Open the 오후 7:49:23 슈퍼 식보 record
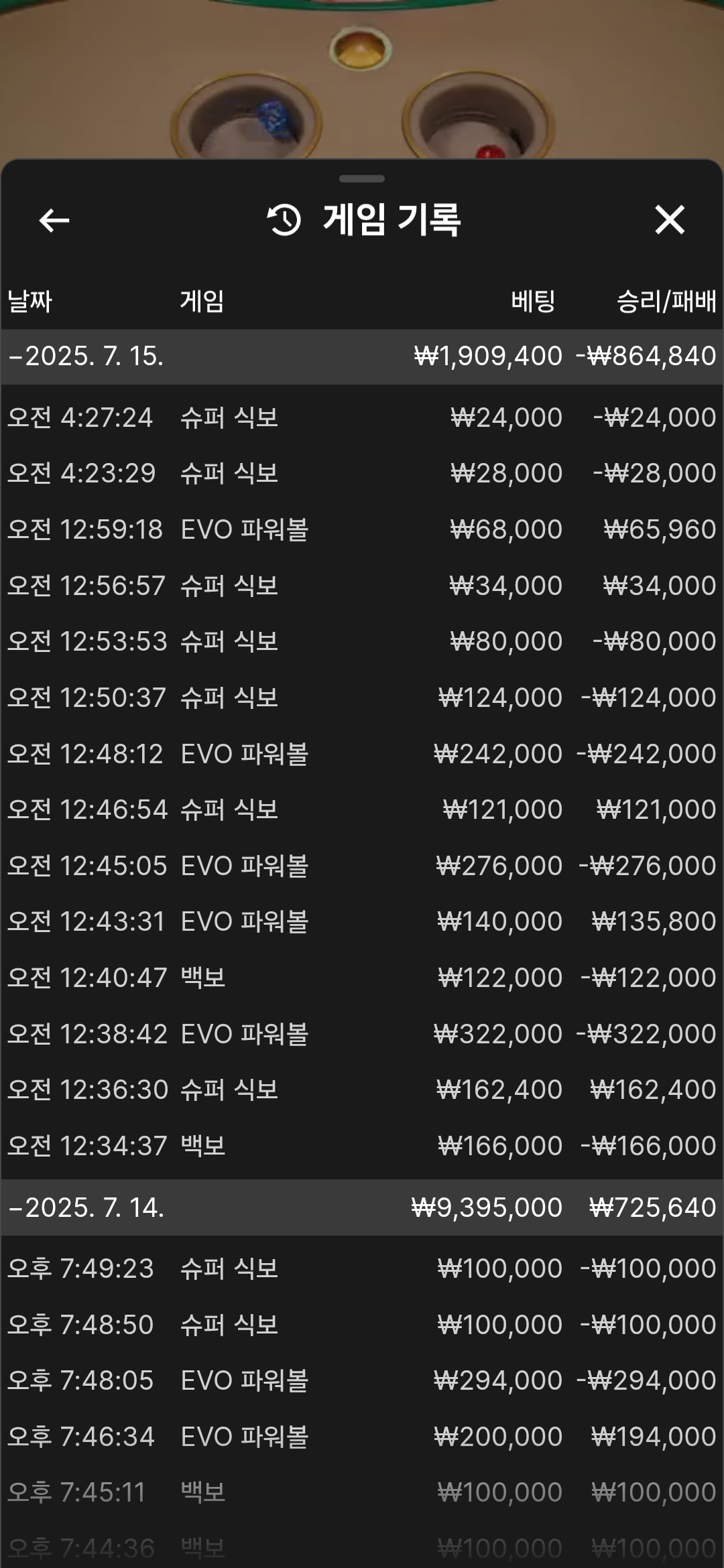The height and width of the screenshot is (1568, 724). (x=362, y=1268)
